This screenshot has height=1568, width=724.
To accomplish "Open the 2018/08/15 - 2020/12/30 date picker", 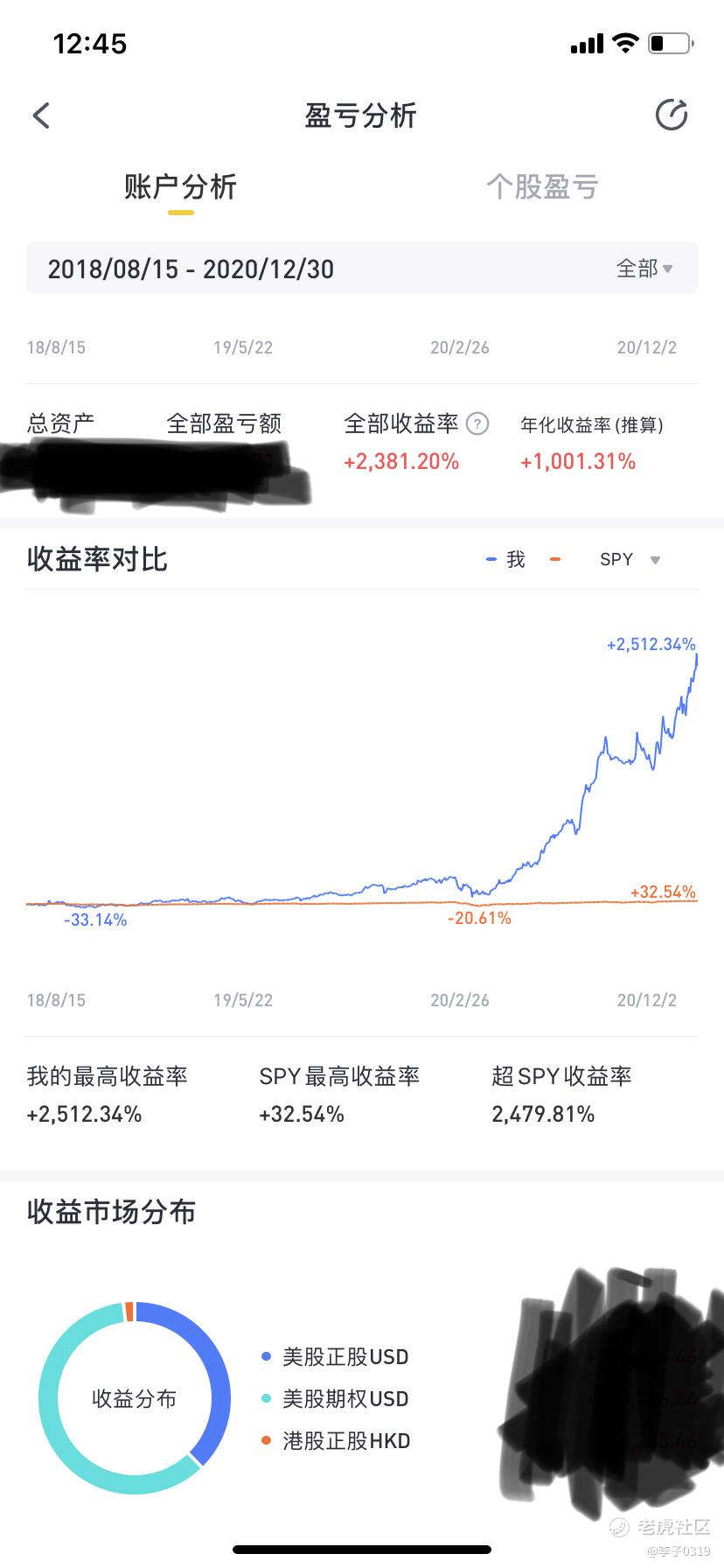I will [x=191, y=269].
